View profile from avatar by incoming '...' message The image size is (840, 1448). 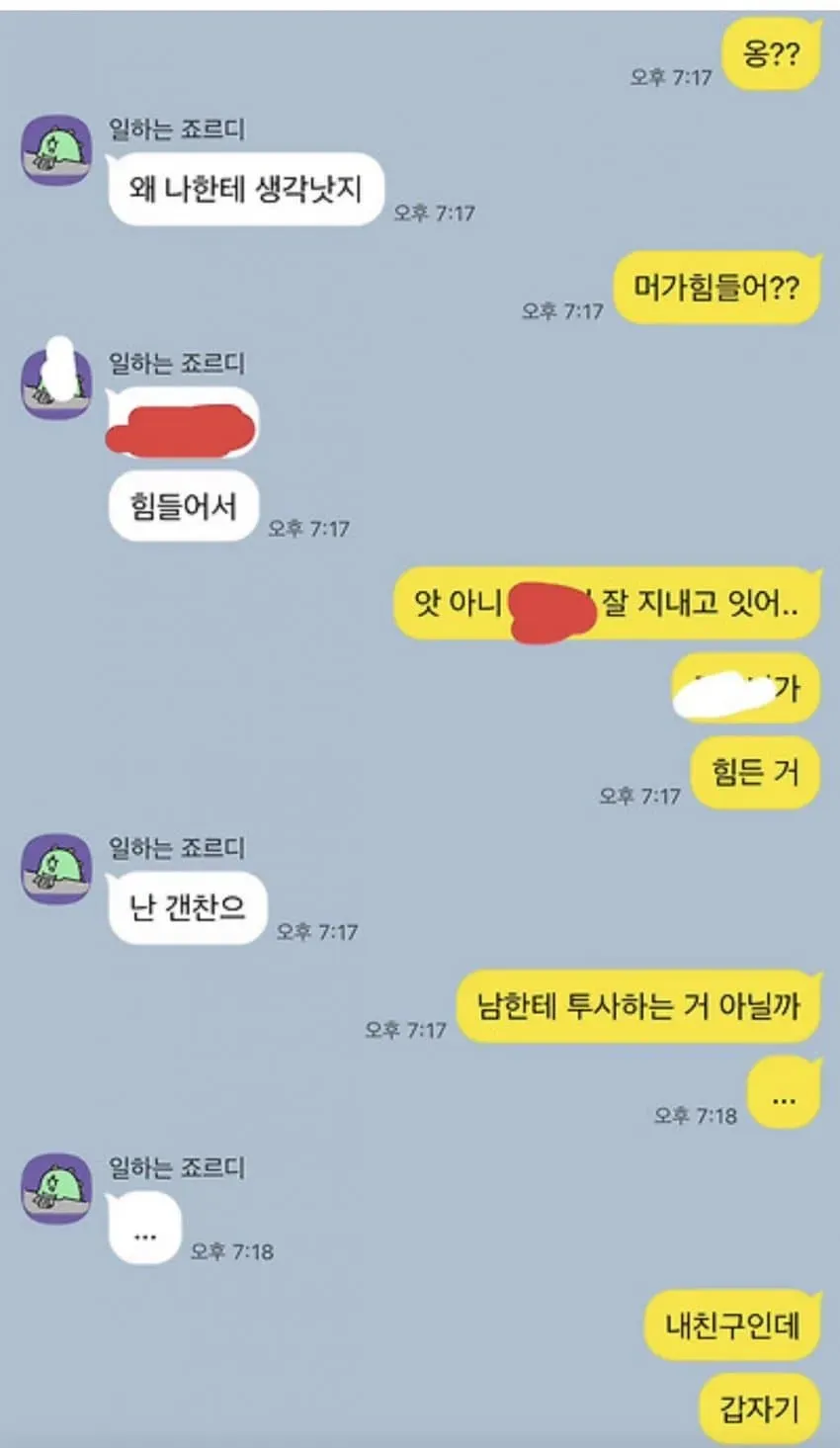pos(56,1189)
